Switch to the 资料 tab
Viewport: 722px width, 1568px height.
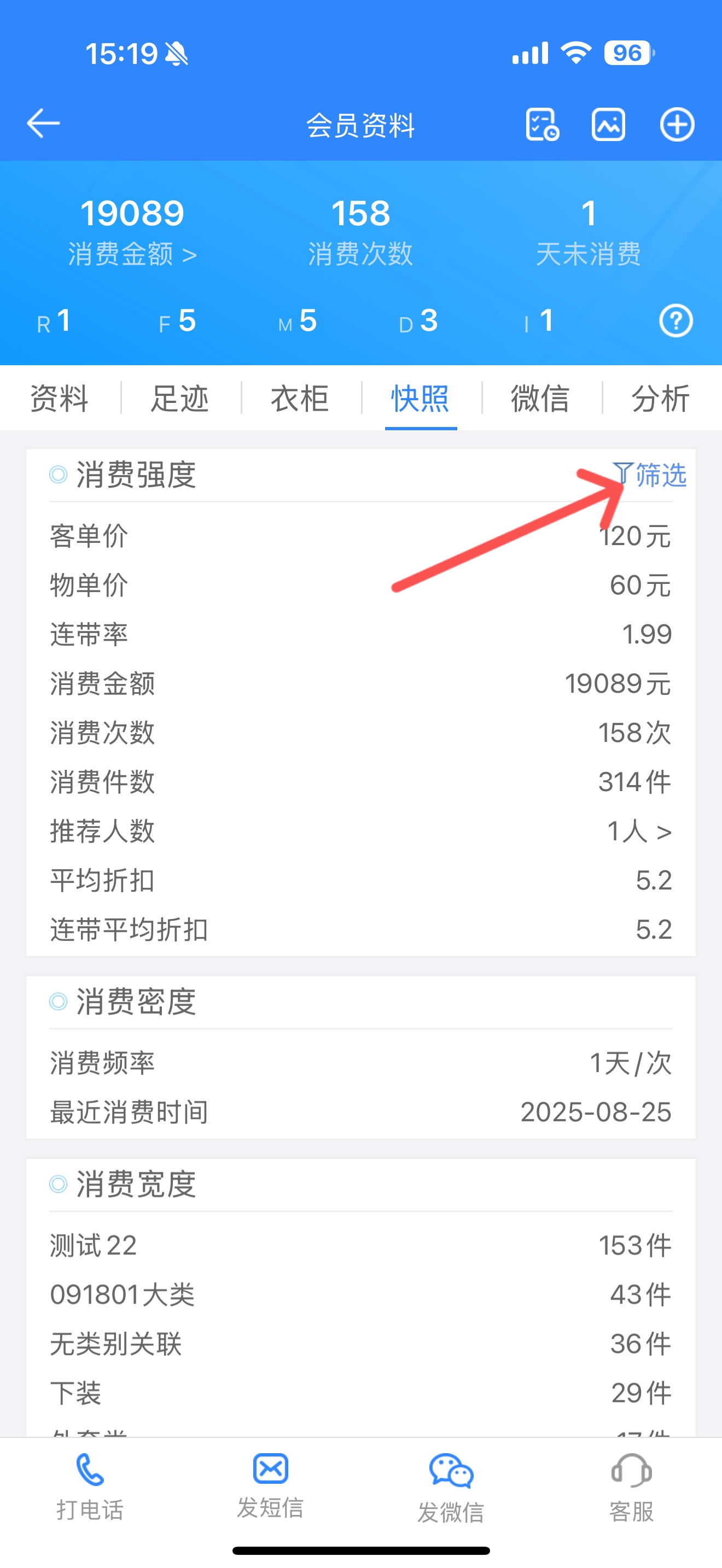[60, 399]
